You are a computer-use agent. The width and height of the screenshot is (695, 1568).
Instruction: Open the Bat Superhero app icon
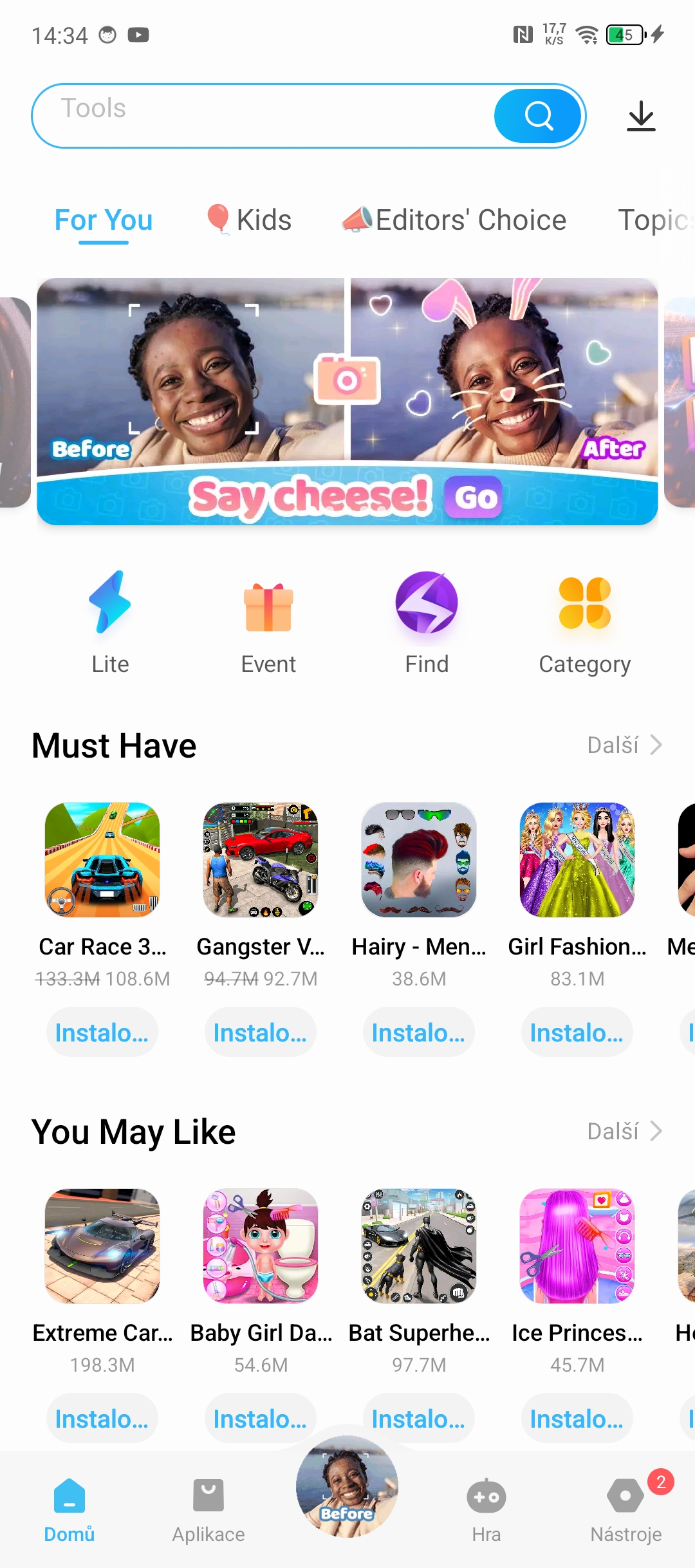[419, 1246]
